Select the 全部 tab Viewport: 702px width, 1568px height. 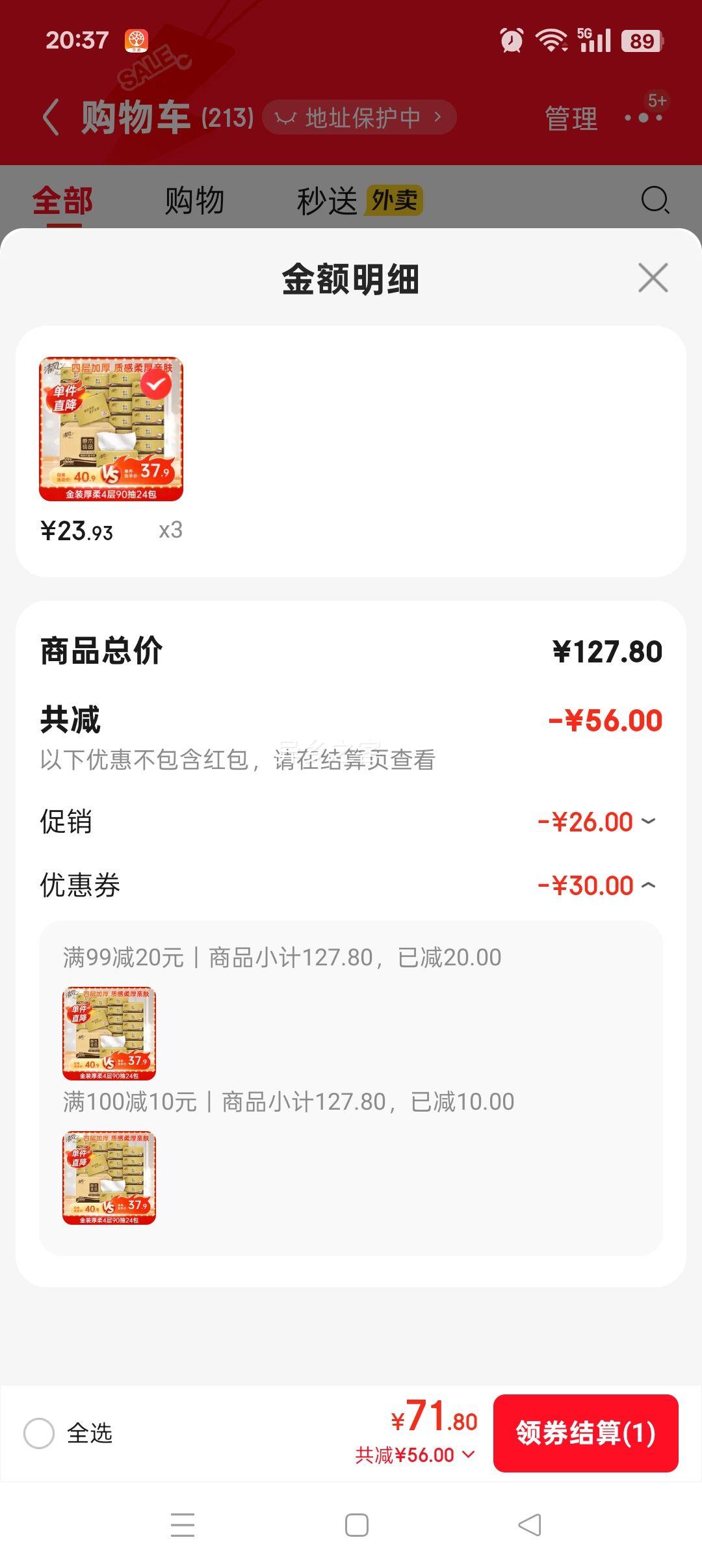(x=63, y=200)
